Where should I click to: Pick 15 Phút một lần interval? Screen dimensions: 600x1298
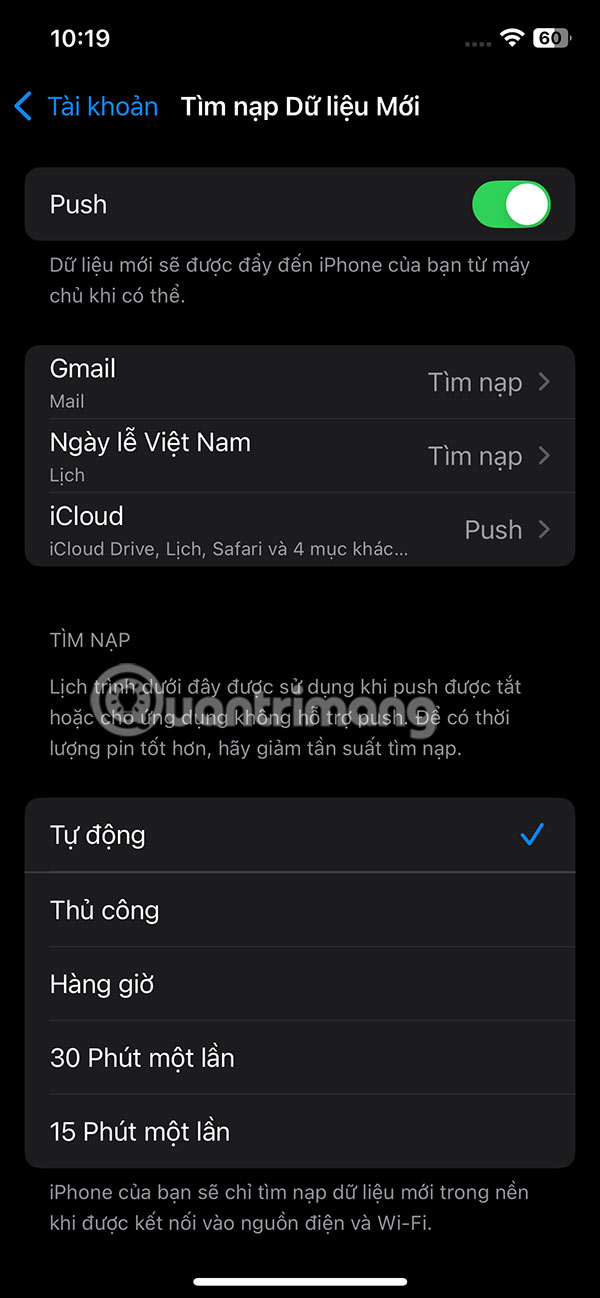coord(300,1132)
